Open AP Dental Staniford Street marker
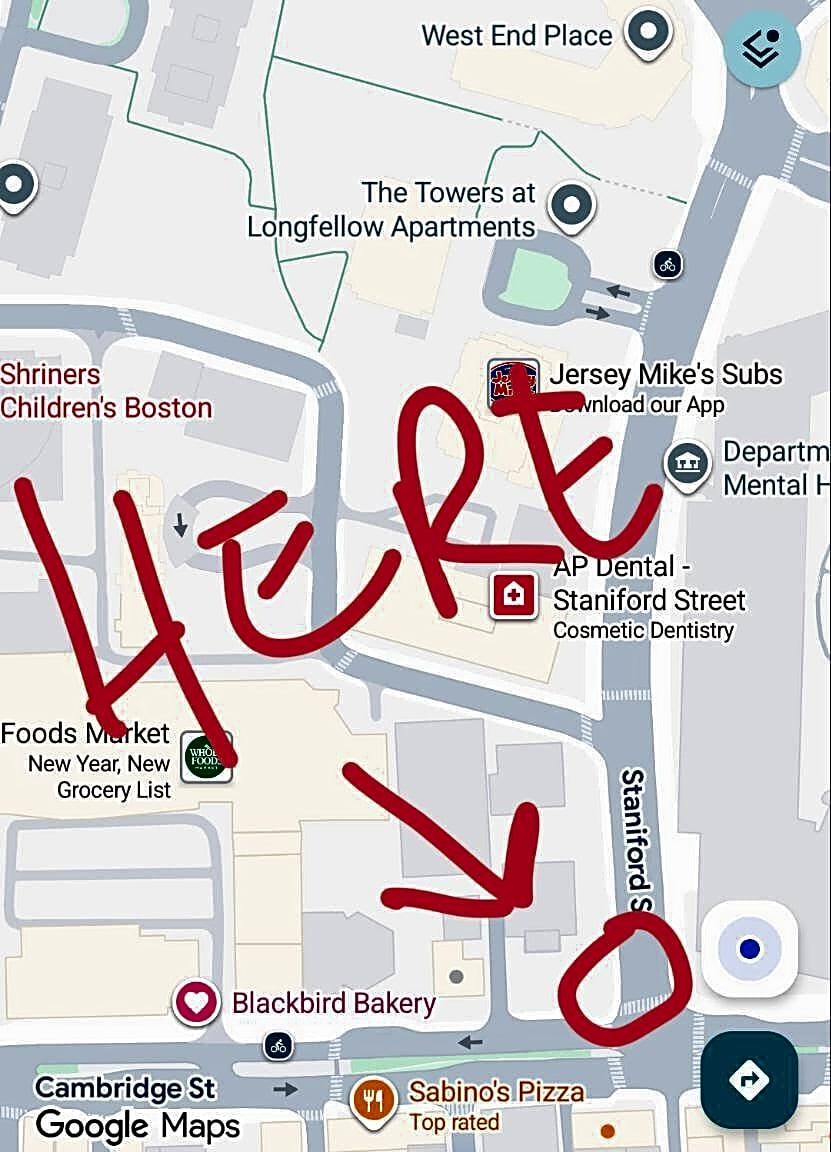831x1152 pixels. click(x=514, y=596)
